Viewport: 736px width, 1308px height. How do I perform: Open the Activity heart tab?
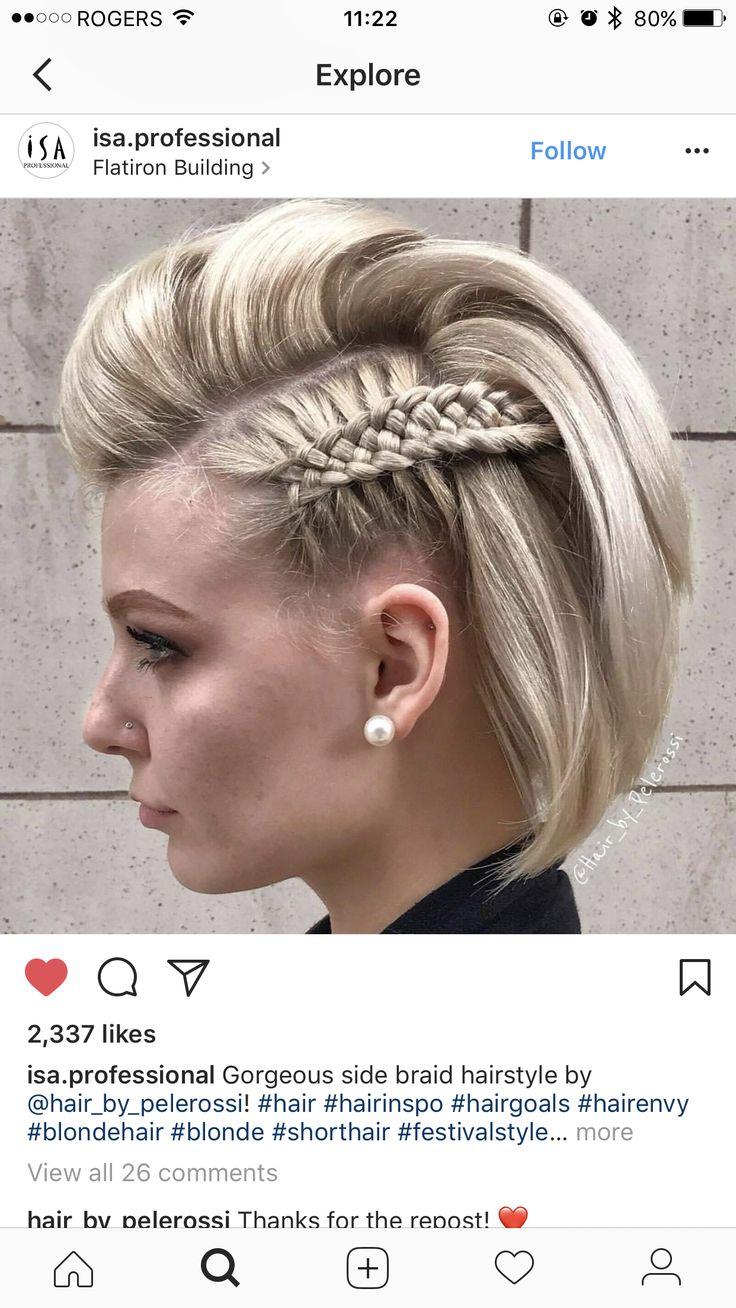click(514, 1268)
